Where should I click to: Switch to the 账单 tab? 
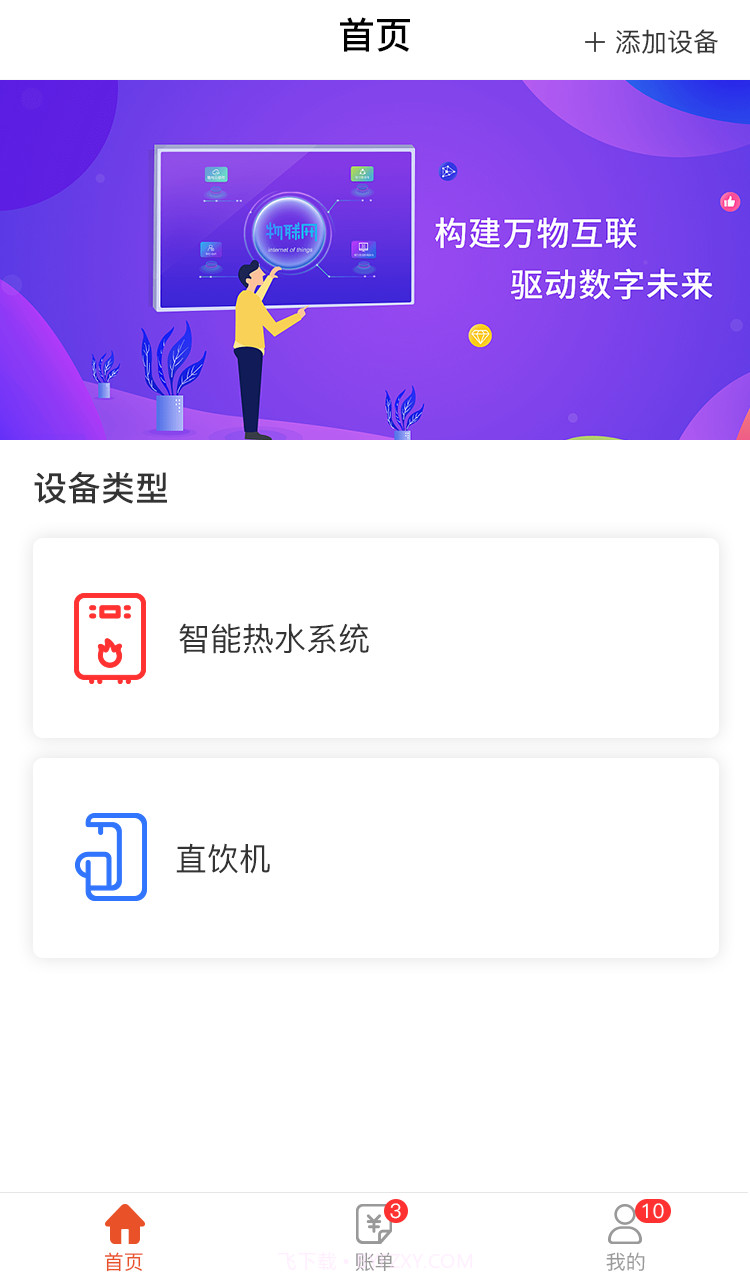376,1240
